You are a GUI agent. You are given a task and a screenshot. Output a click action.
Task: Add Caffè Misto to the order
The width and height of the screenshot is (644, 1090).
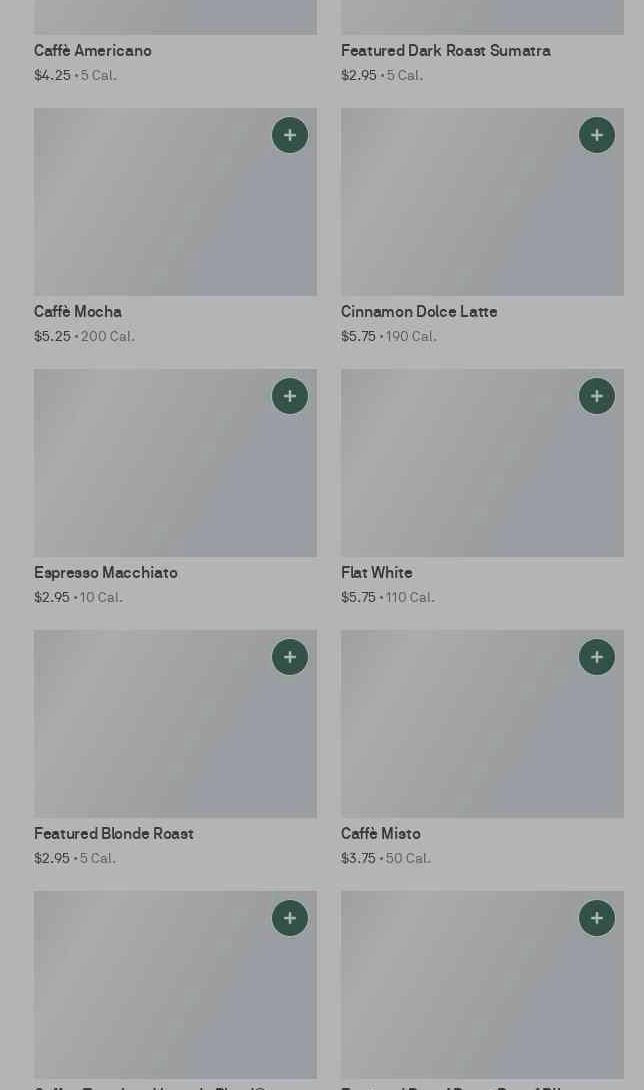pos(597,657)
